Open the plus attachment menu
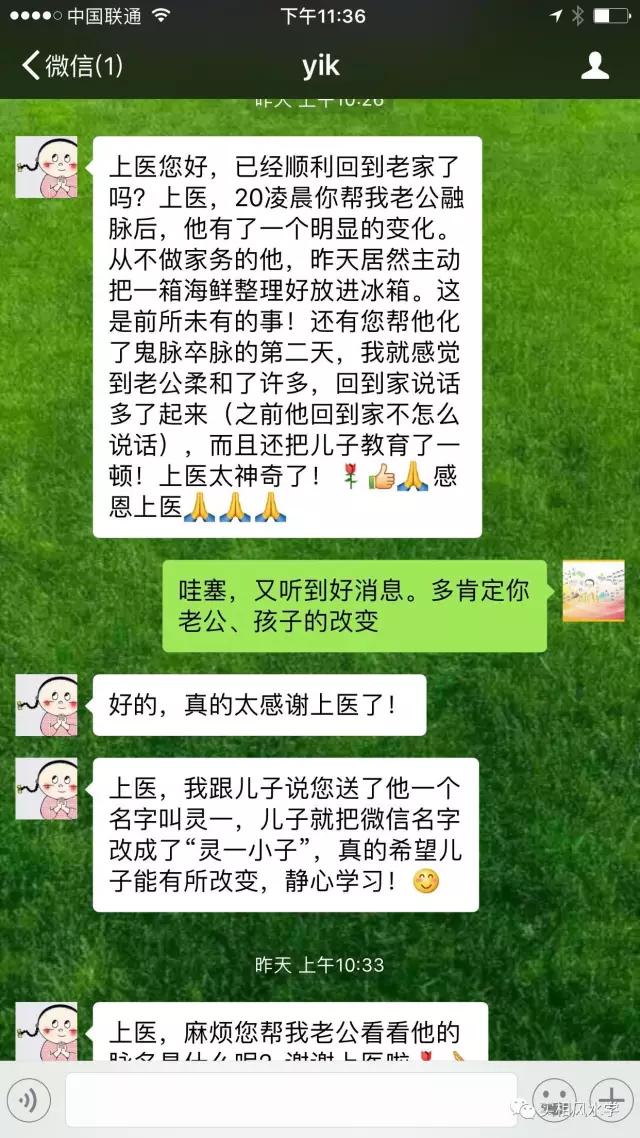 (x=607, y=1100)
